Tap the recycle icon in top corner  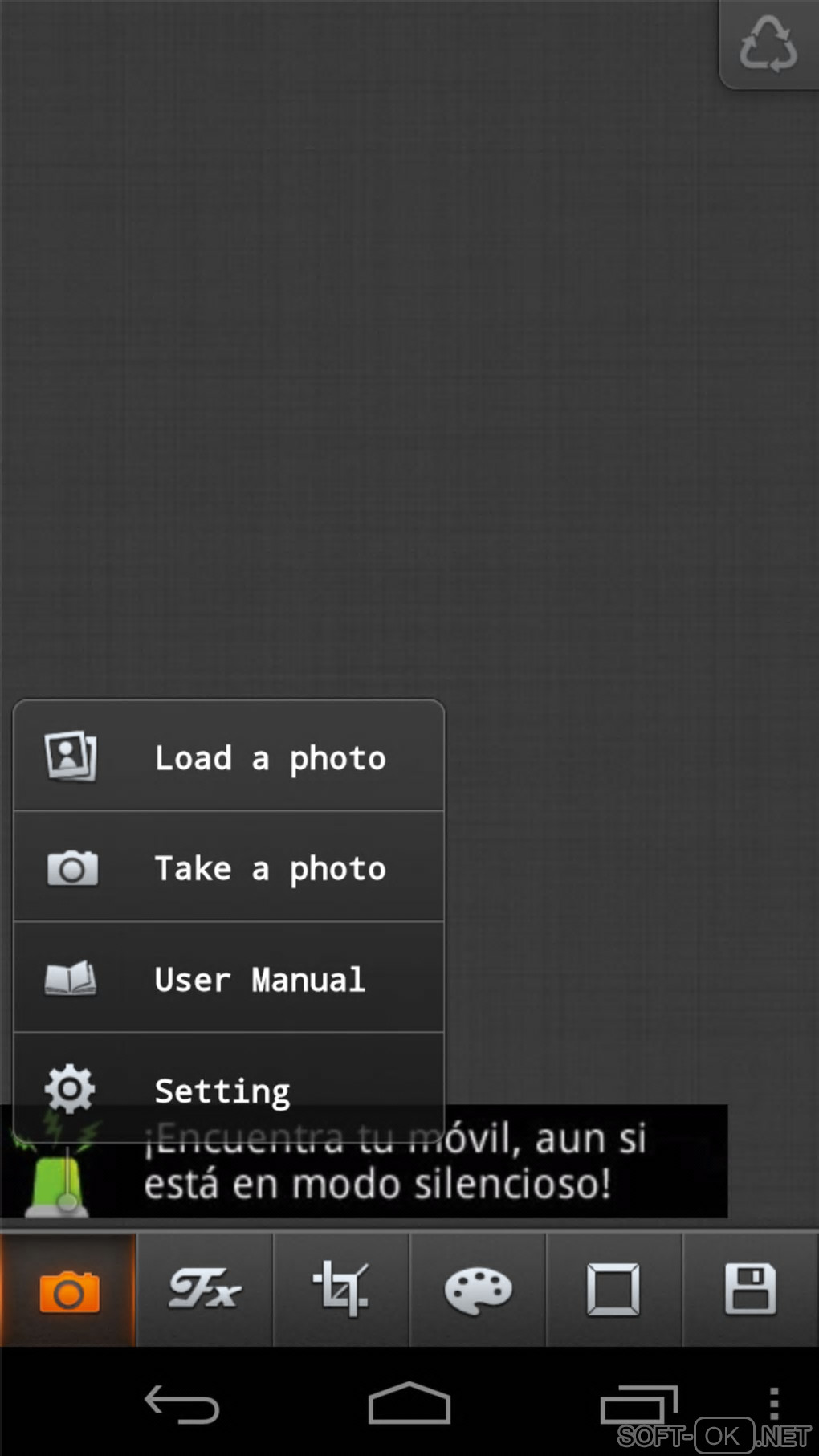point(768,44)
